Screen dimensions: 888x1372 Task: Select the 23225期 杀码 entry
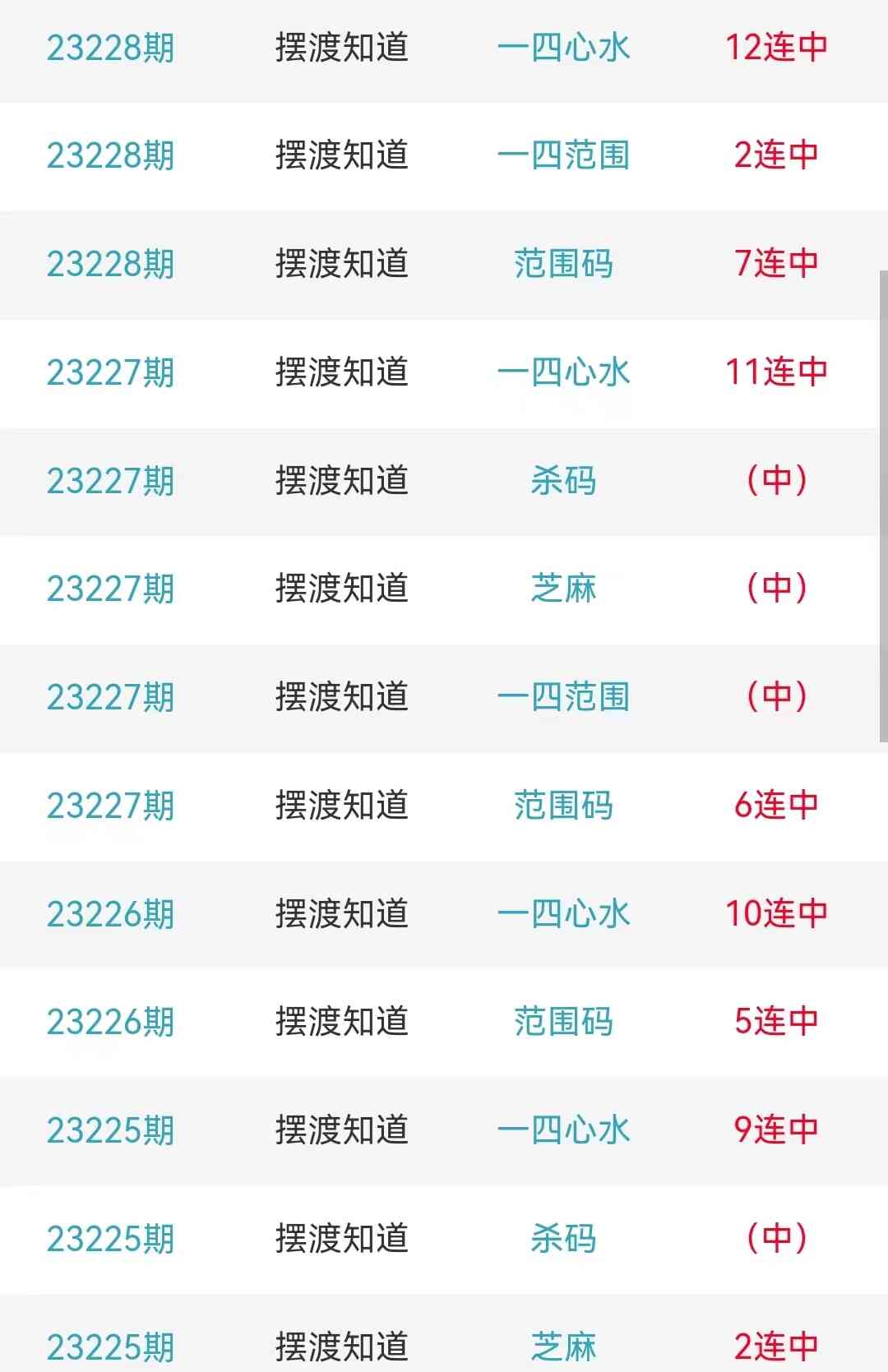563,1239
